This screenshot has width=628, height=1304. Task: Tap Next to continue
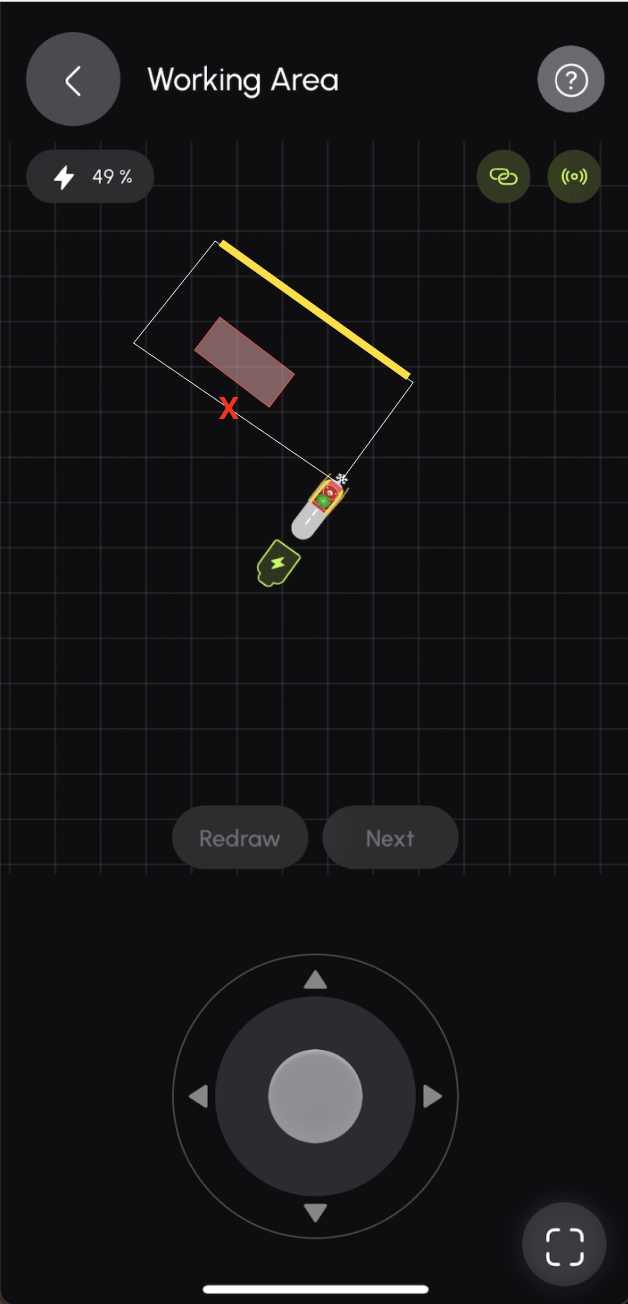(x=390, y=838)
